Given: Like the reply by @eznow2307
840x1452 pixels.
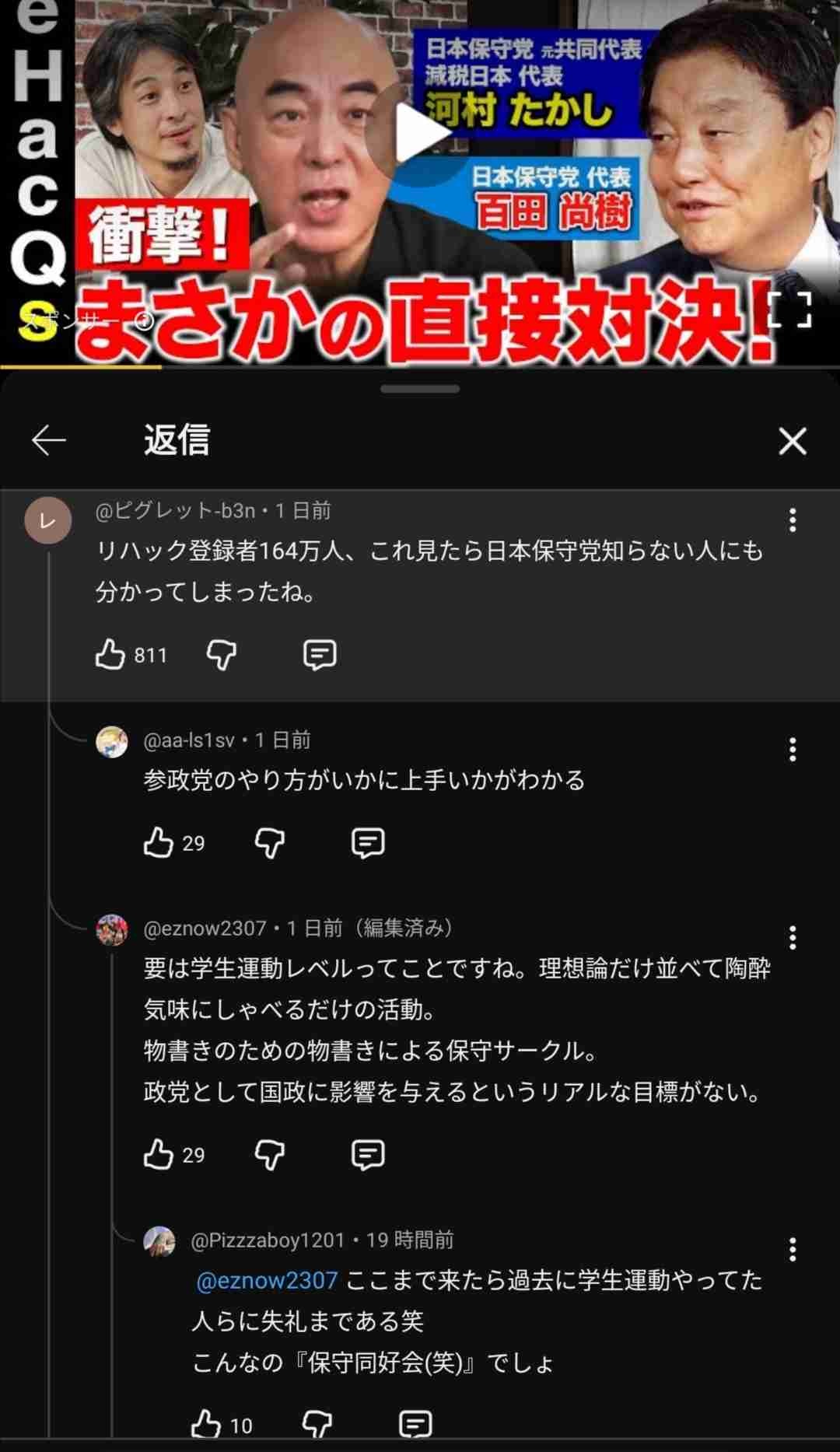Looking at the screenshot, I should pyautogui.click(x=159, y=1155).
